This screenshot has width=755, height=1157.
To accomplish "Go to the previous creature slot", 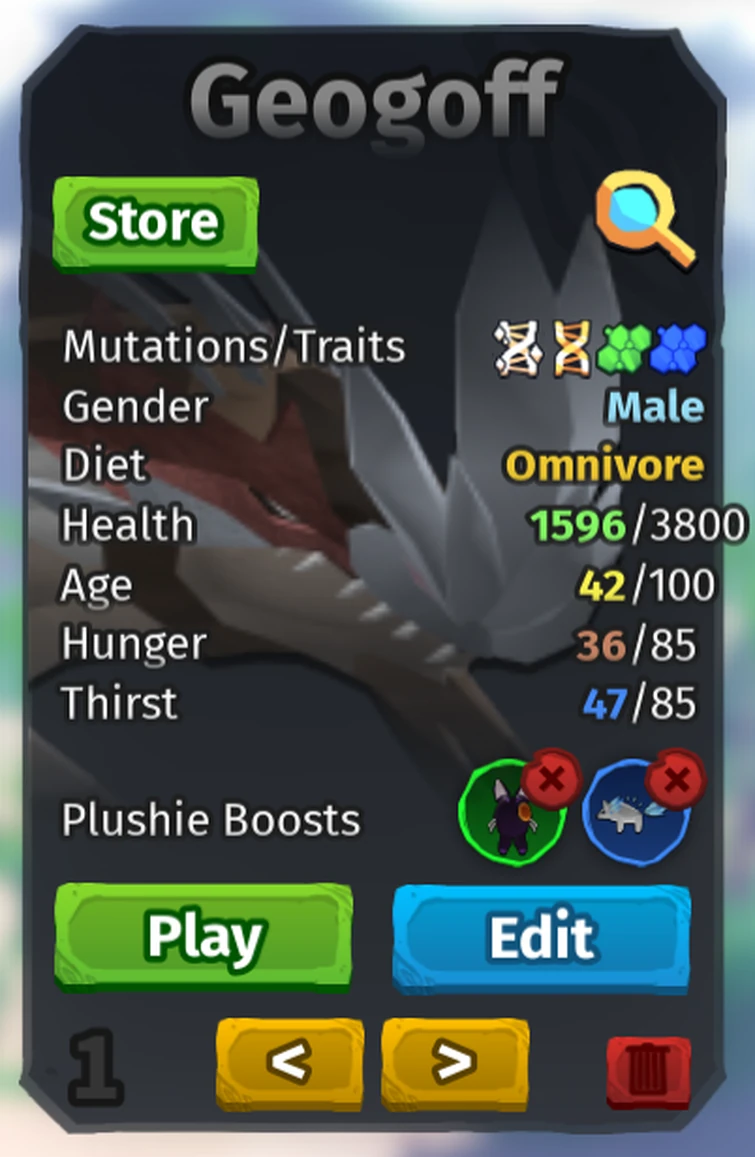I will [289, 1062].
